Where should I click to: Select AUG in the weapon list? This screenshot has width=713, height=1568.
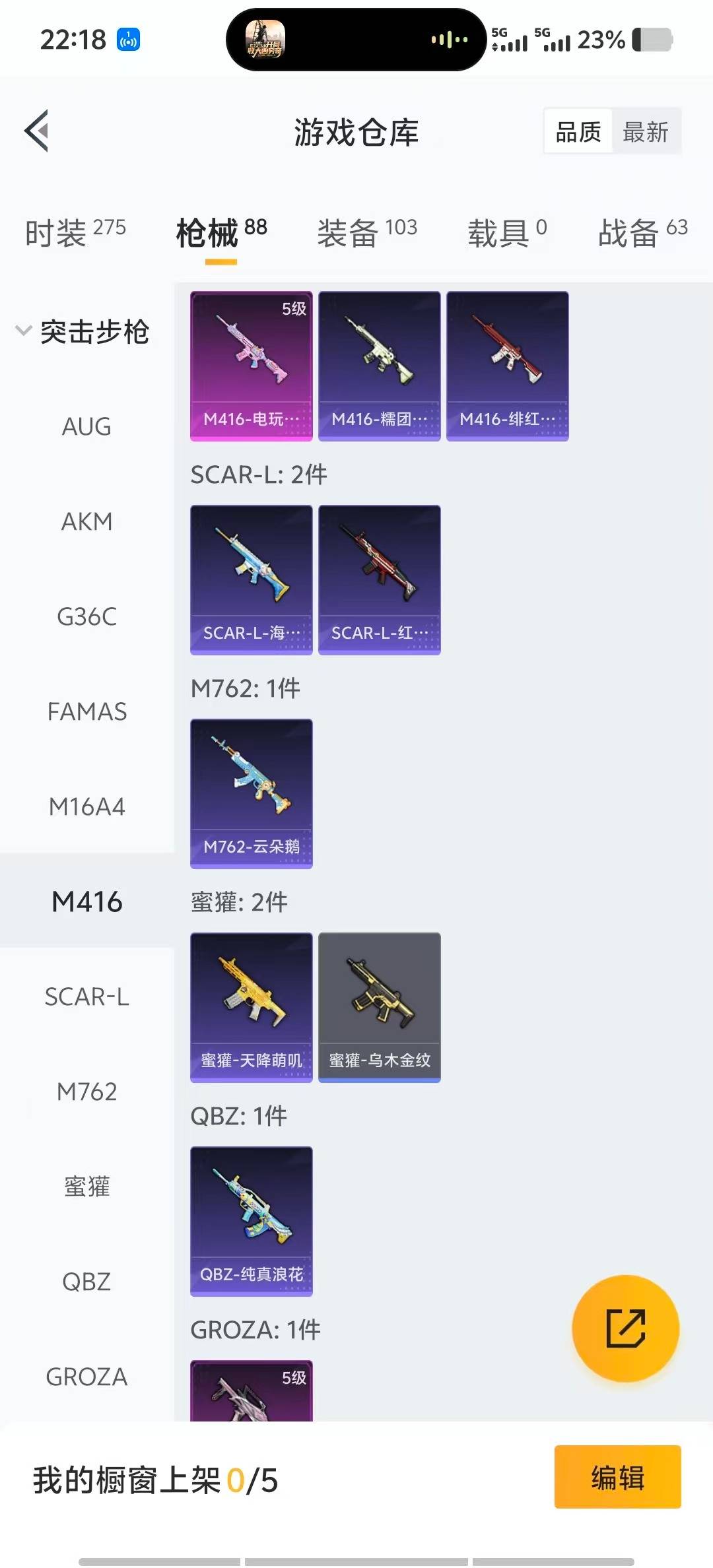click(86, 427)
